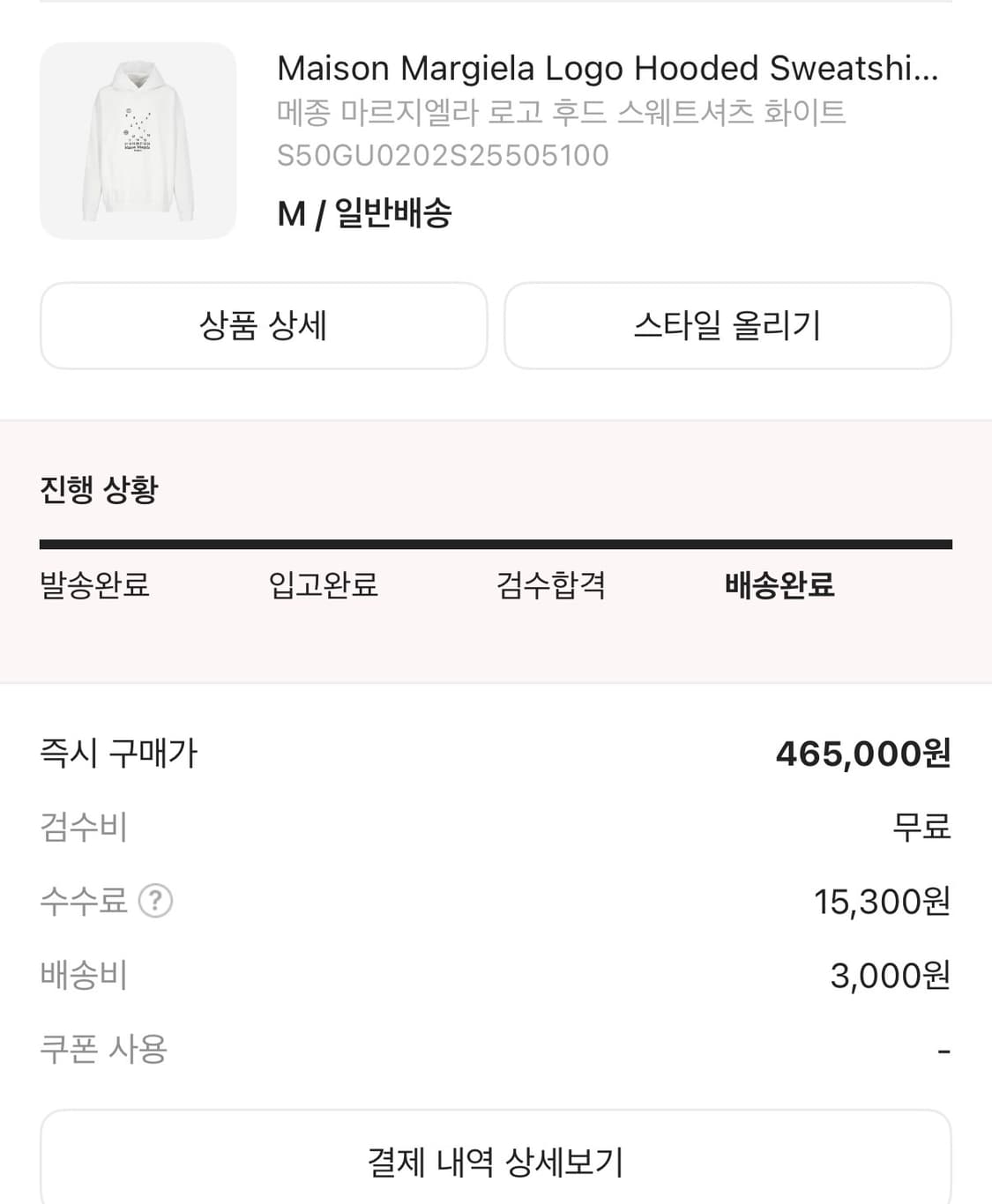The height and width of the screenshot is (1204, 992).
Task: Click the 상품 상세 button
Action: pyautogui.click(x=264, y=325)
